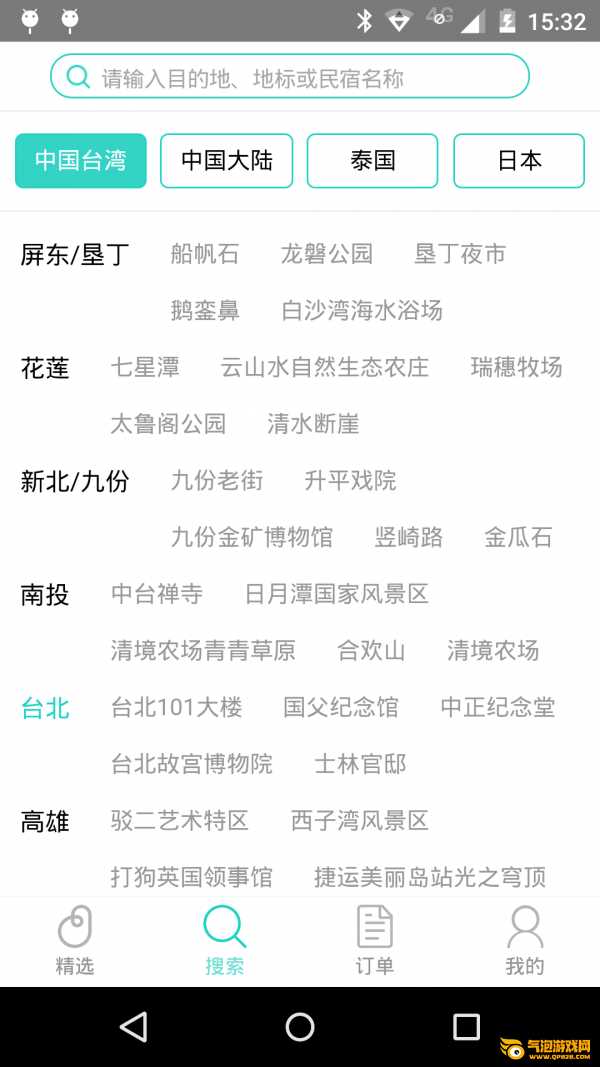This screenshot has height=1067, width=600.
Task: Select the 泰国 region tab
Action: (x=372, y=161)
